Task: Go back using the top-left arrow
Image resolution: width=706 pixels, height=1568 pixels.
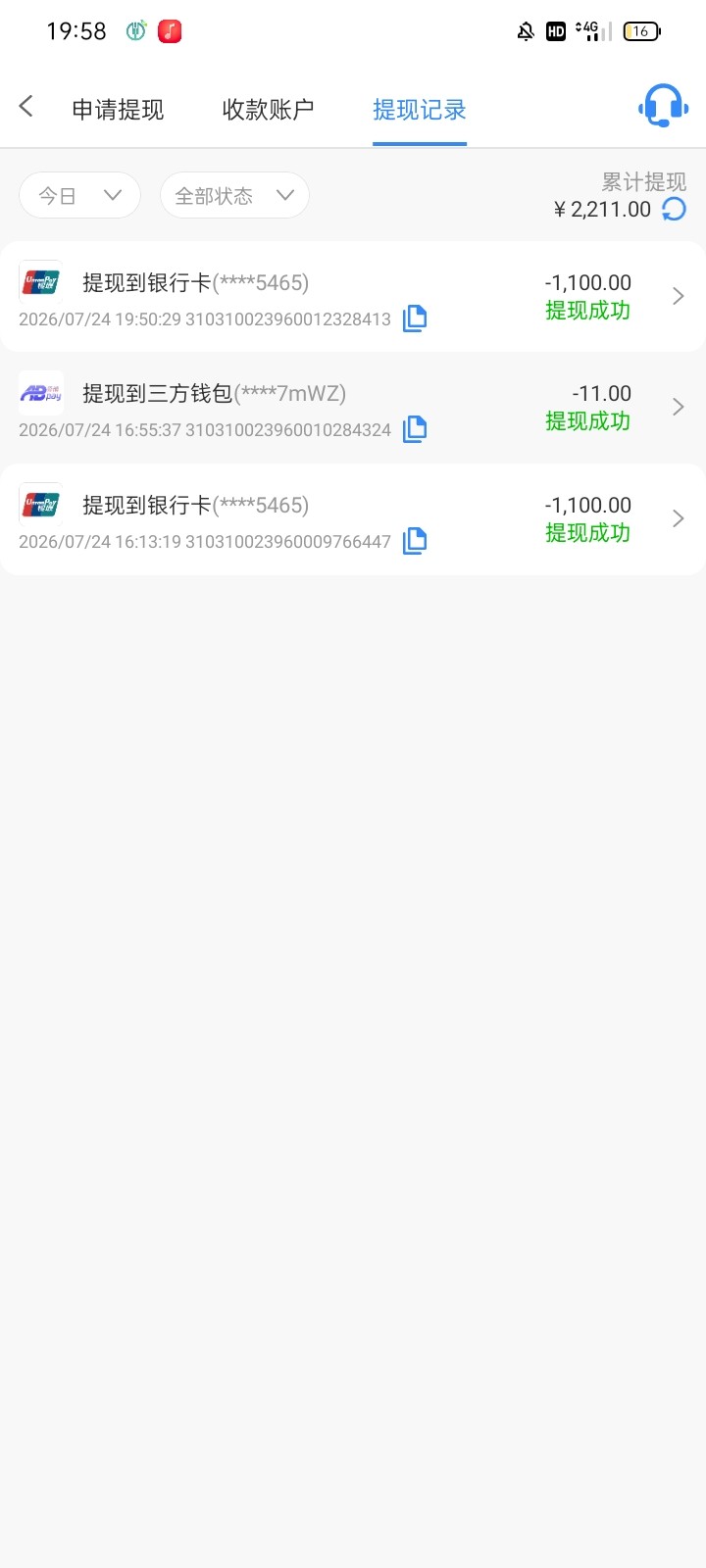Action: point(26,107)
